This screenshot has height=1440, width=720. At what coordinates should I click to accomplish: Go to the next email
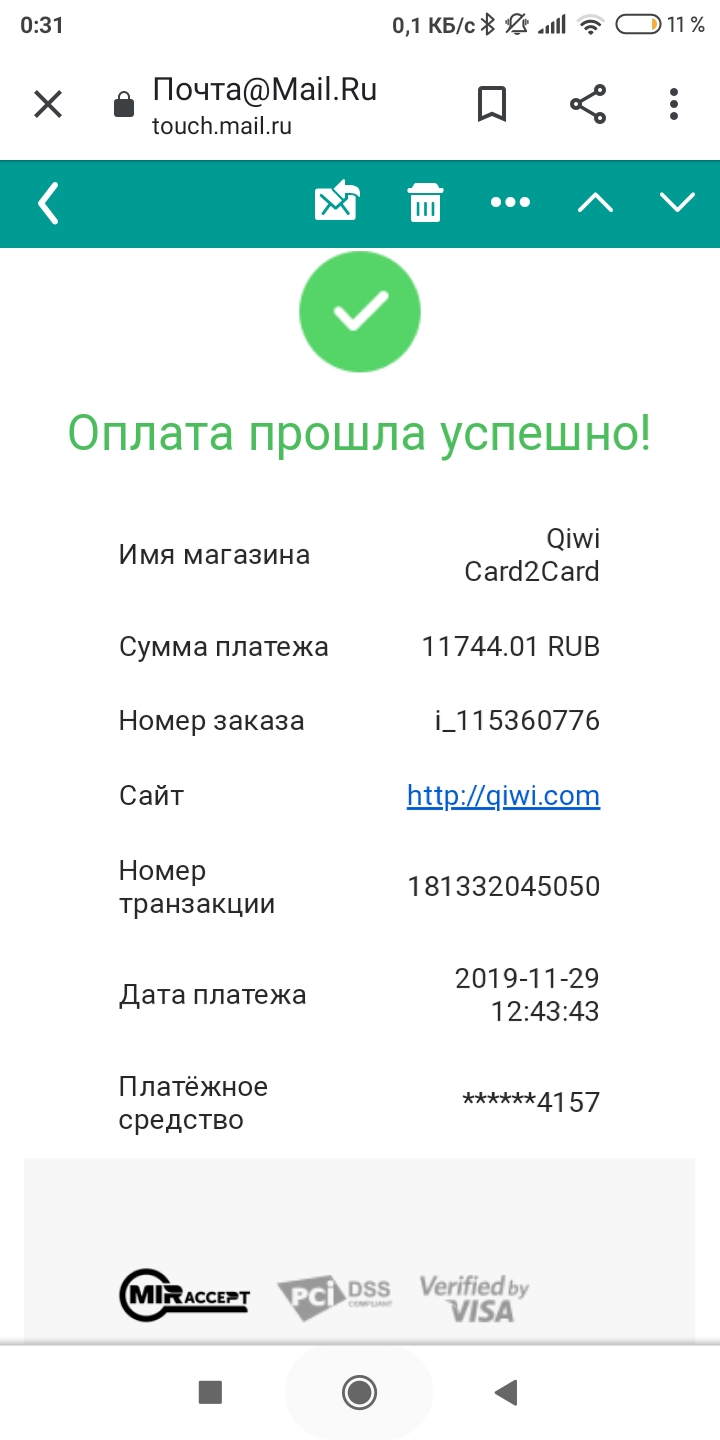pyautogui.click(x=677, y=203)
